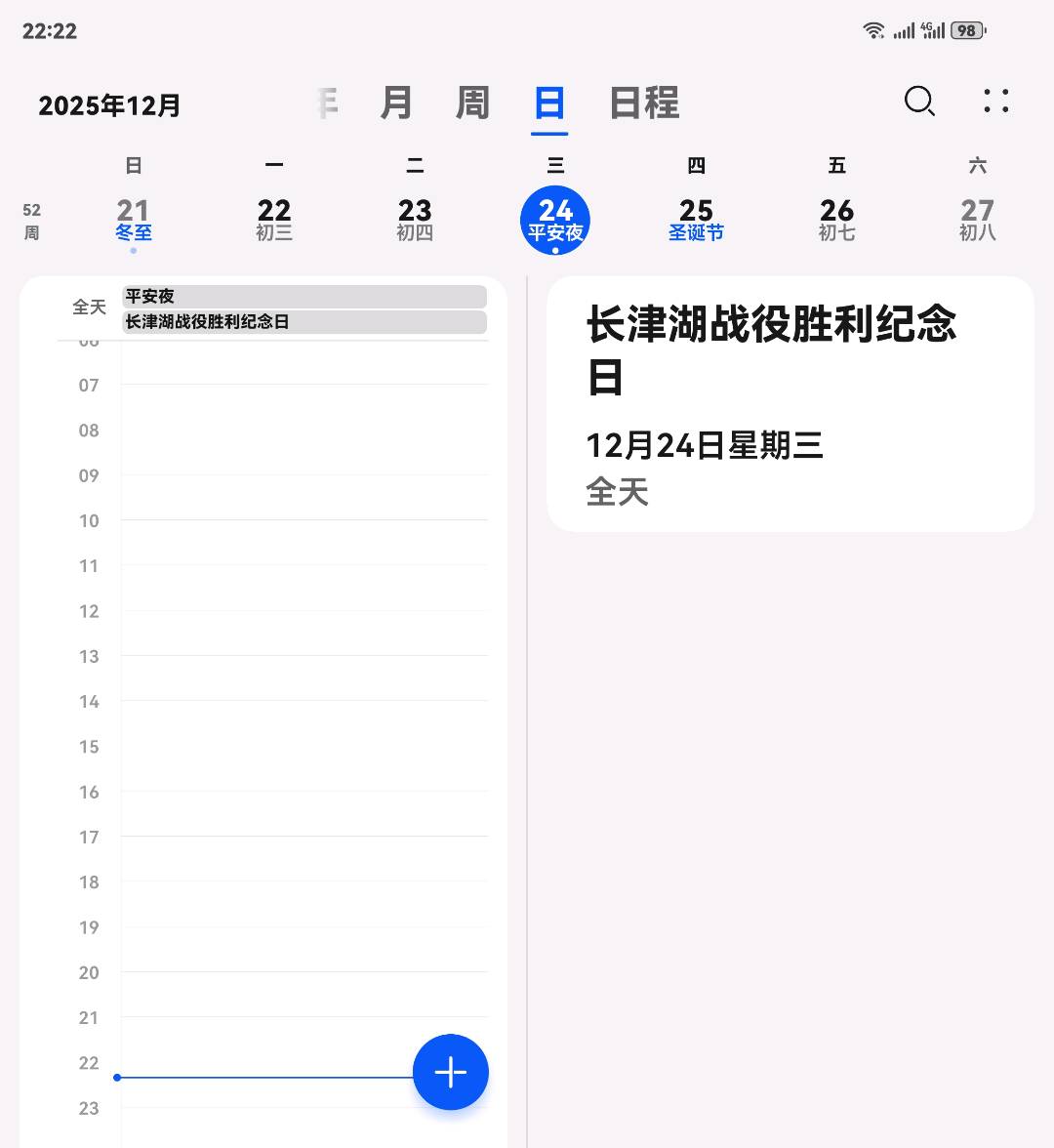Switch to the 月 (month) view tab
This screenshot has height=1148, width=1054.
(395, 102)
